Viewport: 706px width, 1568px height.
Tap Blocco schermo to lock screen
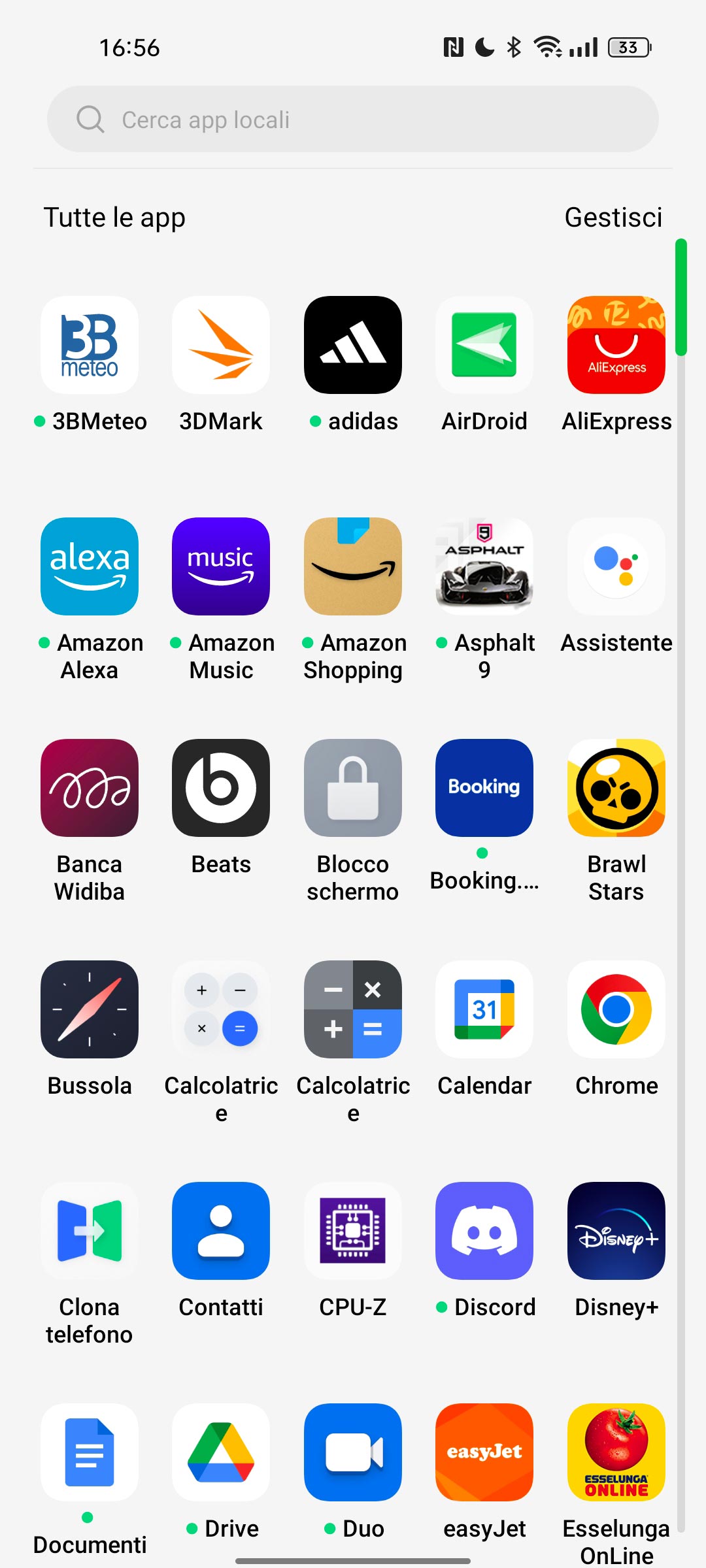click(353, 788)
